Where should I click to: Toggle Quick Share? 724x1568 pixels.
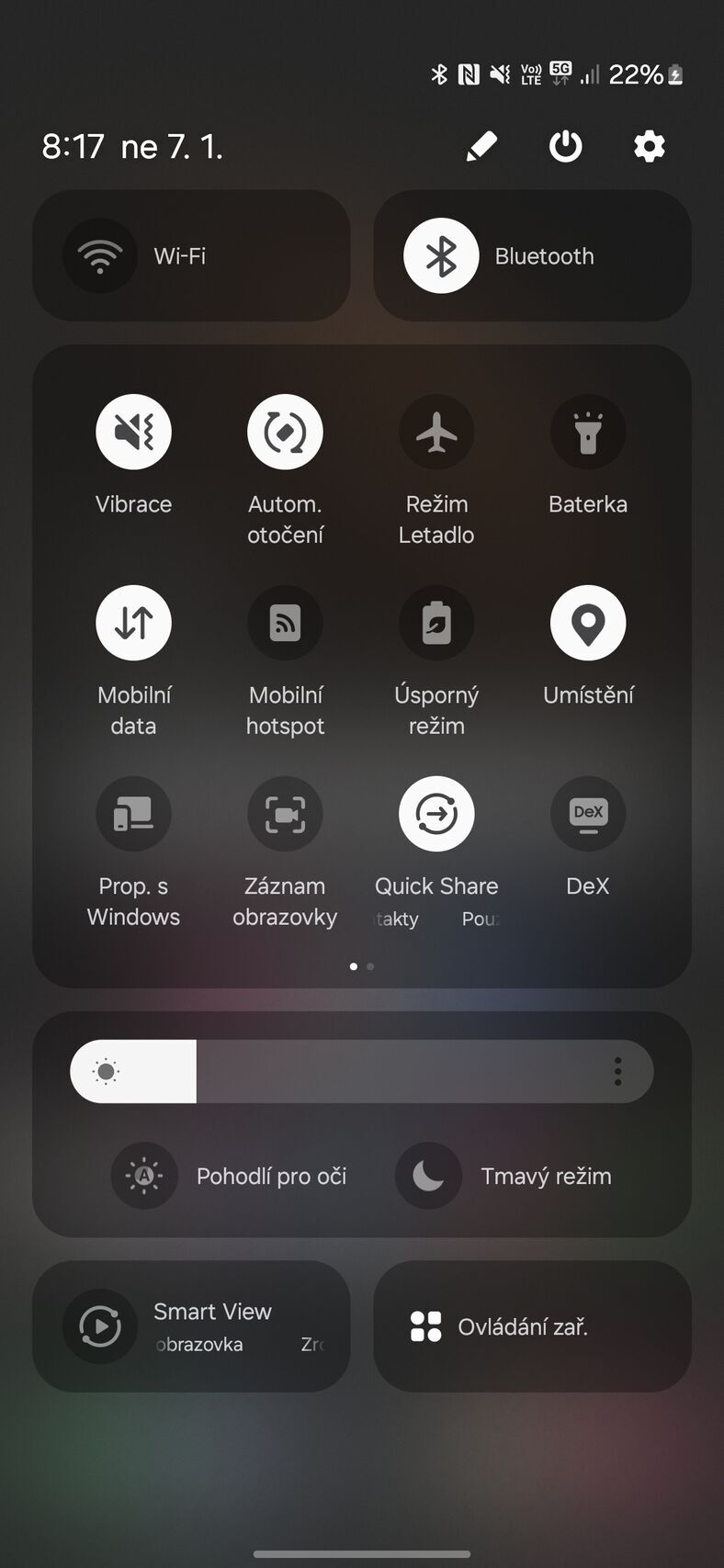click(x=436, y=814)
